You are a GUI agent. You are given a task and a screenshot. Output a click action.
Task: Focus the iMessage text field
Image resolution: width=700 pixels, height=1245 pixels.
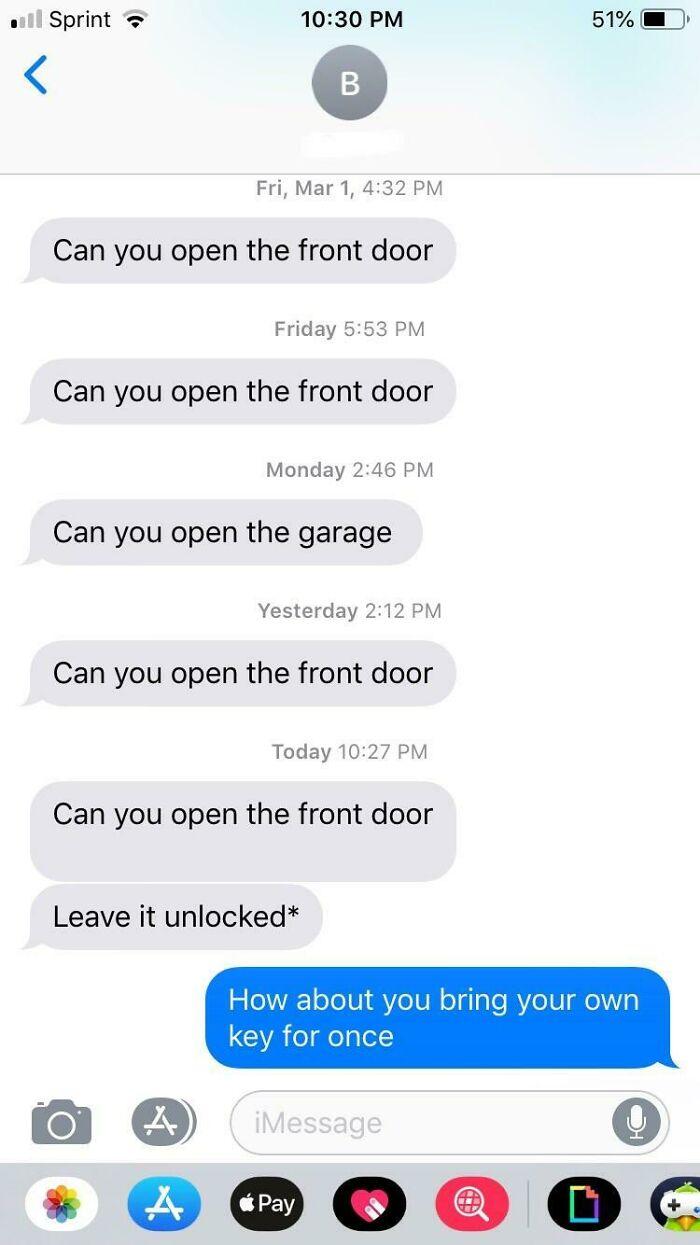420,1123
